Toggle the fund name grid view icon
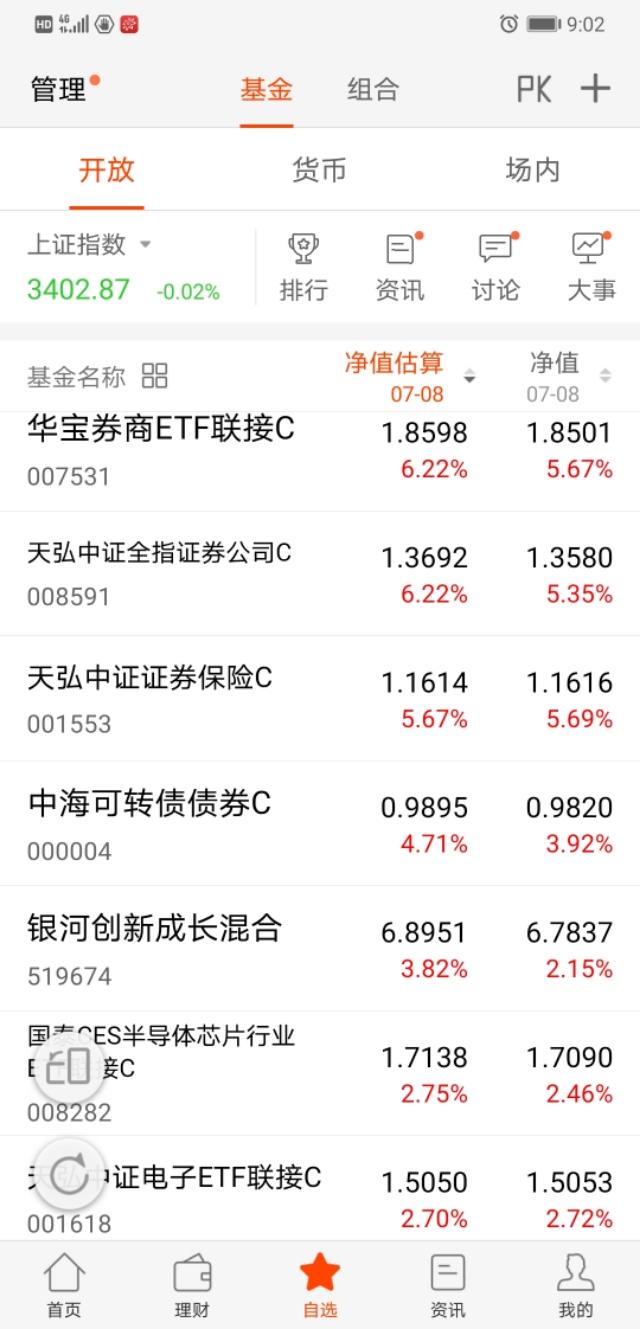Viewport: 640px width, 1329px height. (155, 376)
